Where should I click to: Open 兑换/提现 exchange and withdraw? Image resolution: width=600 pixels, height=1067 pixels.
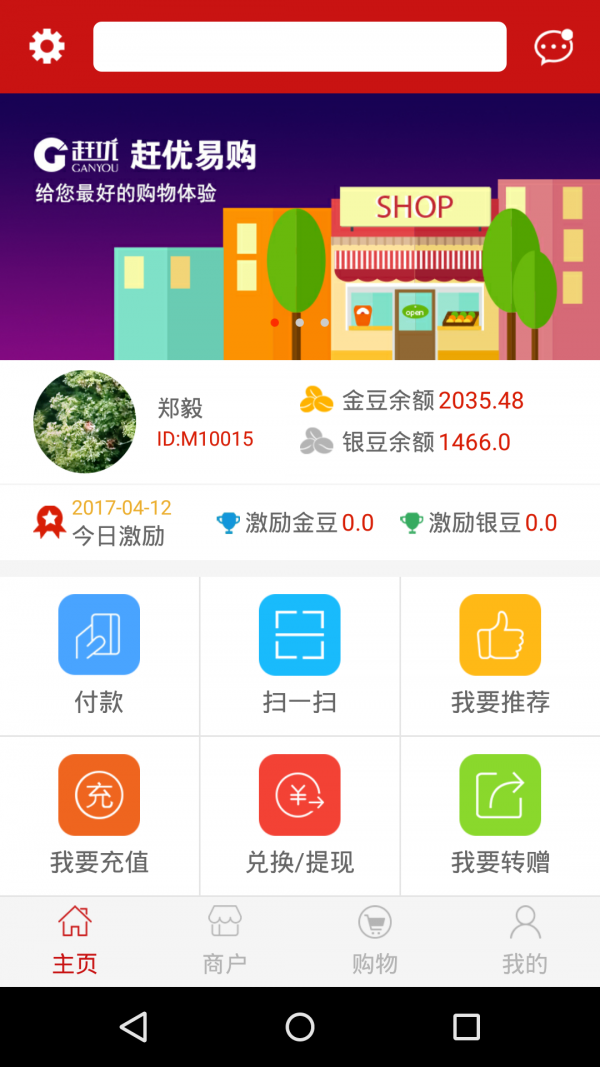coord(300,815)
